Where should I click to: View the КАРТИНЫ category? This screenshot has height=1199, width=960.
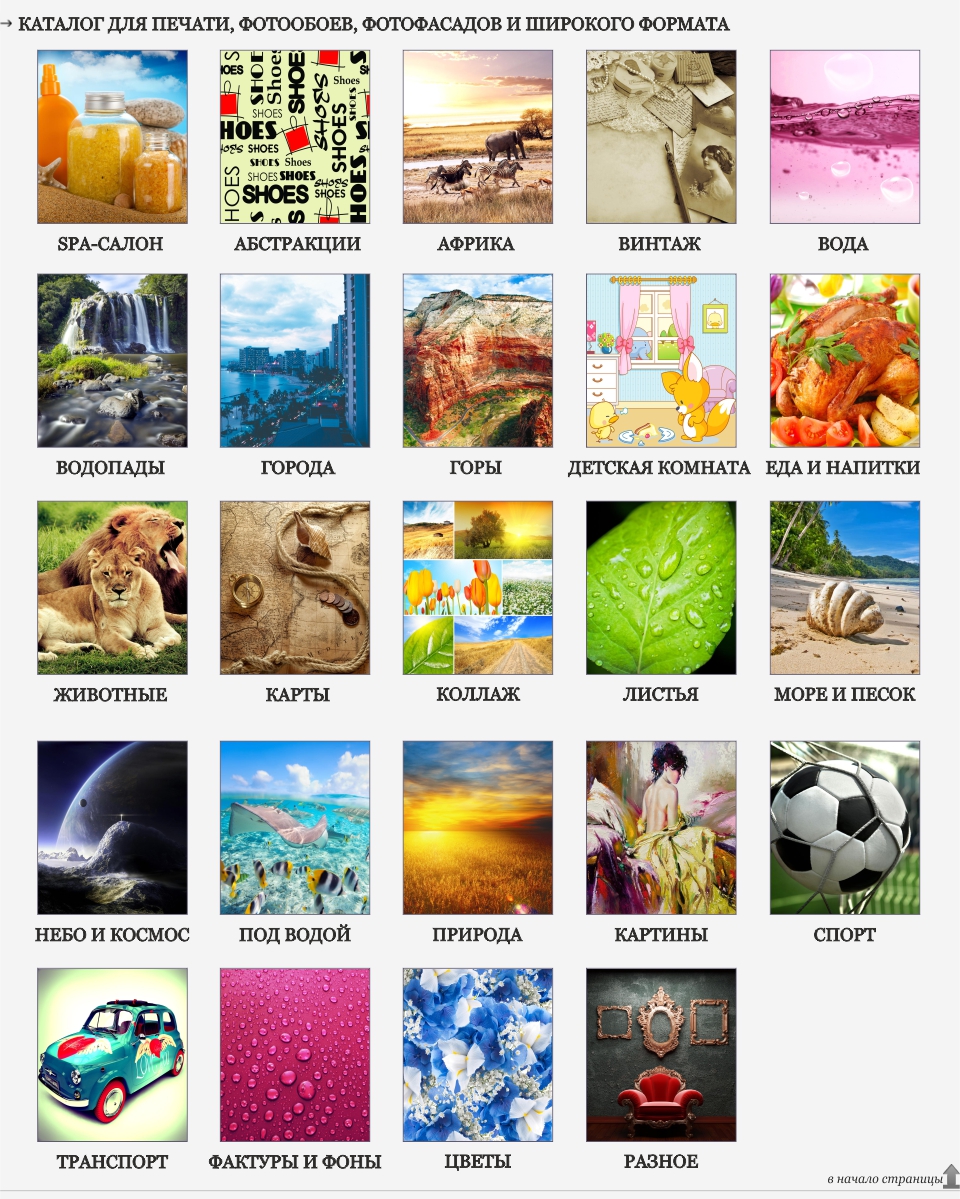tap(661, 827)
